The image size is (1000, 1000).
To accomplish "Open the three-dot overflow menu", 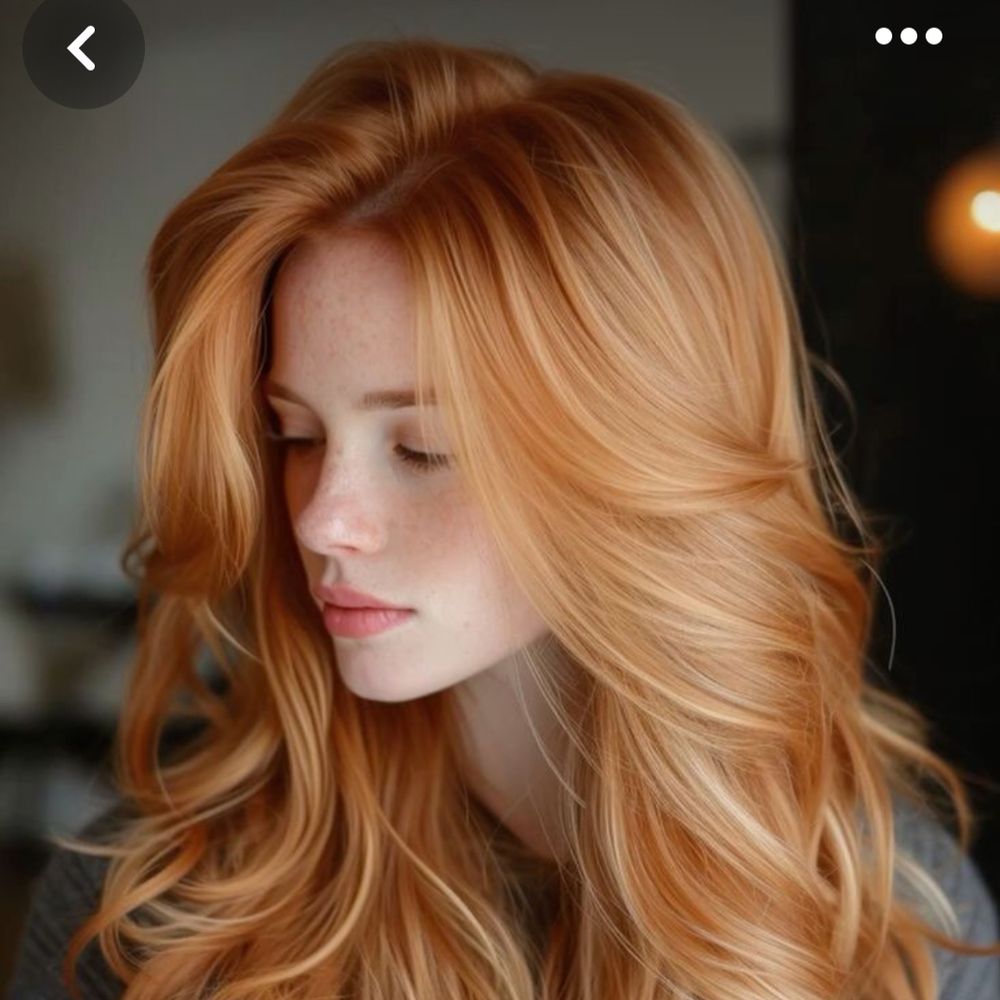I will [908, 37].
